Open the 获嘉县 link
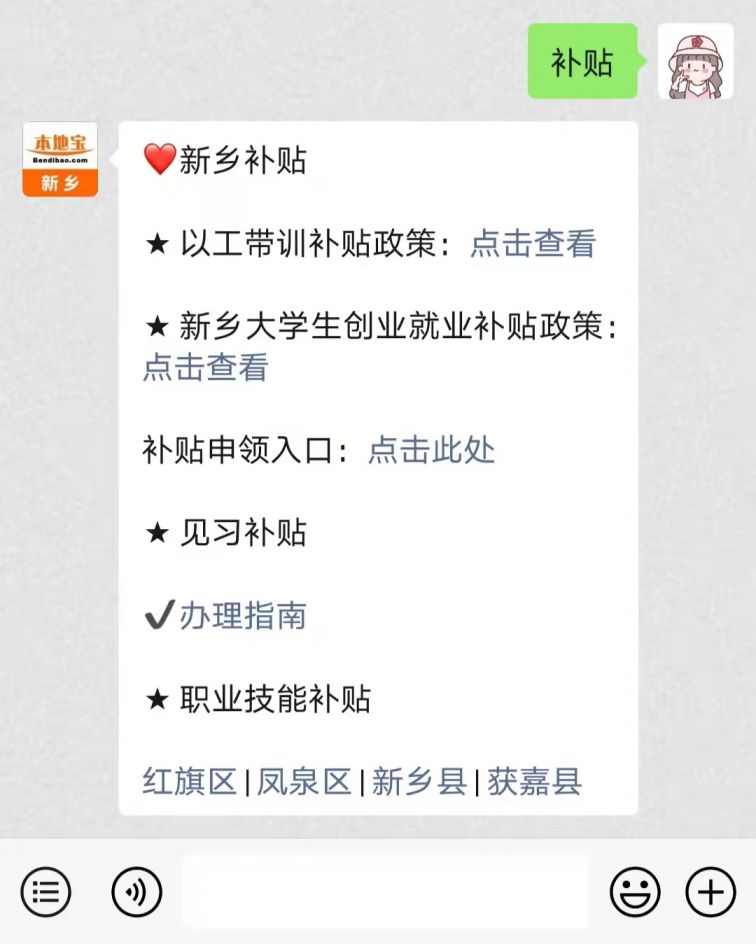The width and height of the screenshot is (756, 944). [535, 781]
